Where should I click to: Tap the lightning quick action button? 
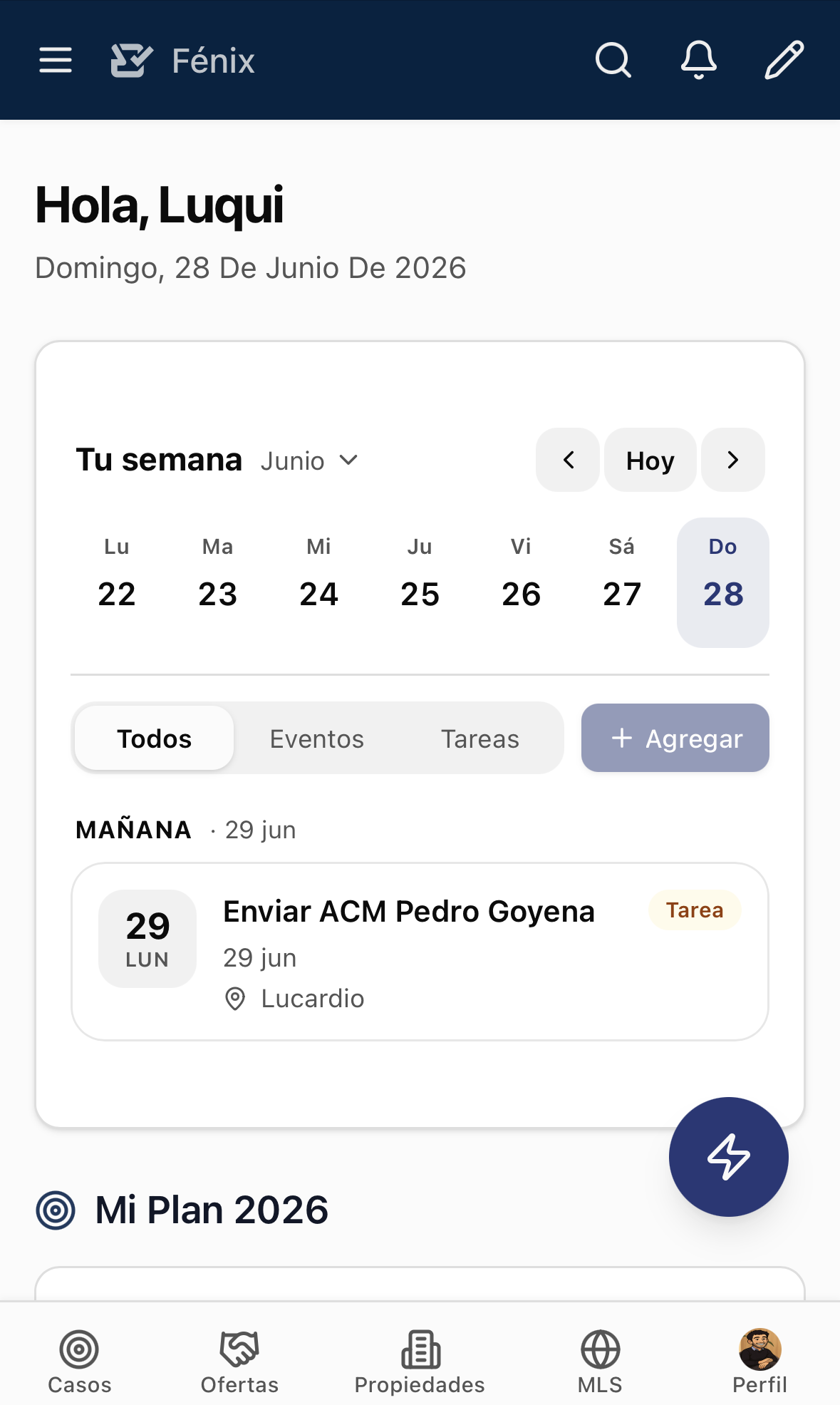[x=729, y=1157]
